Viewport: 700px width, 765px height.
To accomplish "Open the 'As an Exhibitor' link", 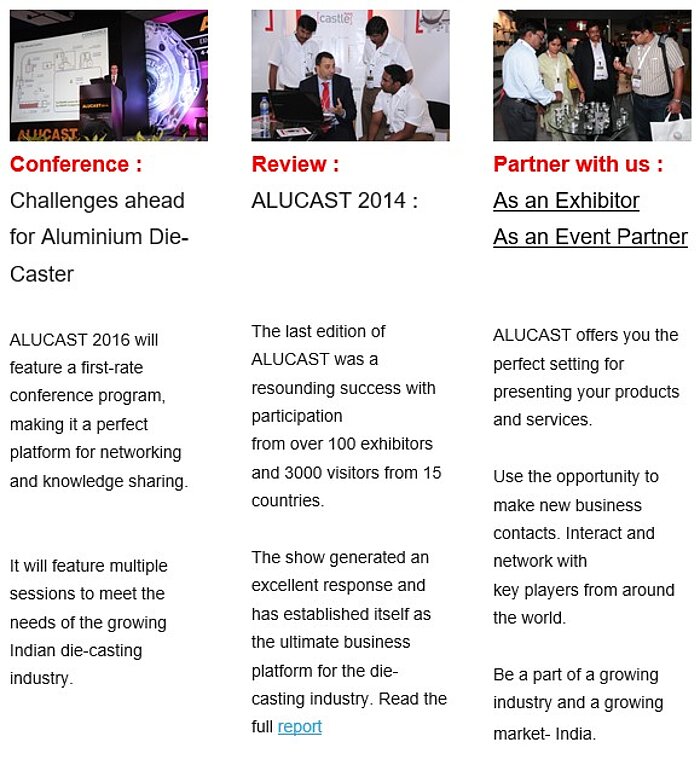I will [x=566, y=201].
